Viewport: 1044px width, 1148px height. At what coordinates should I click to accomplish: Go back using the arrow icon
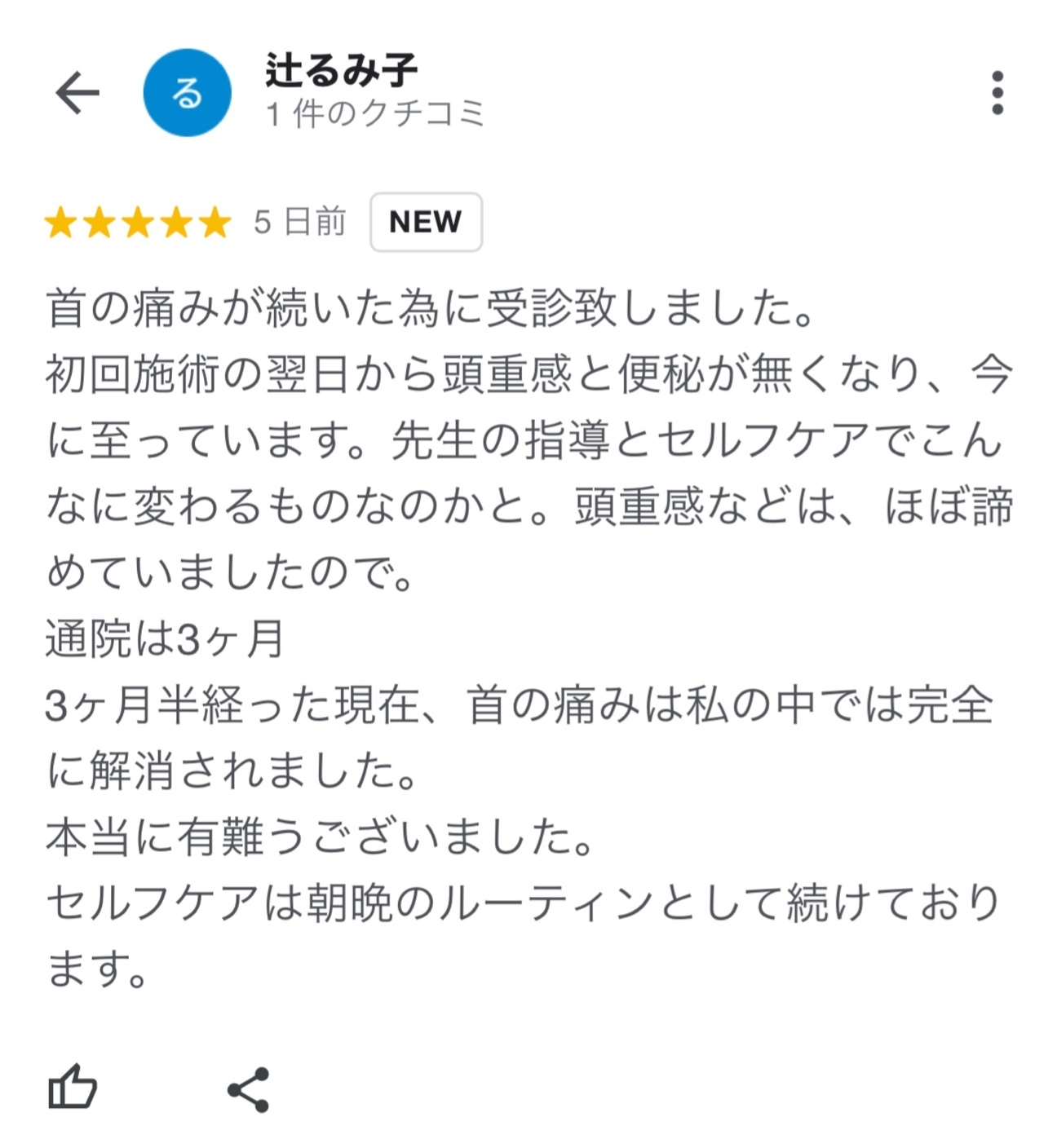coord(77,92)
